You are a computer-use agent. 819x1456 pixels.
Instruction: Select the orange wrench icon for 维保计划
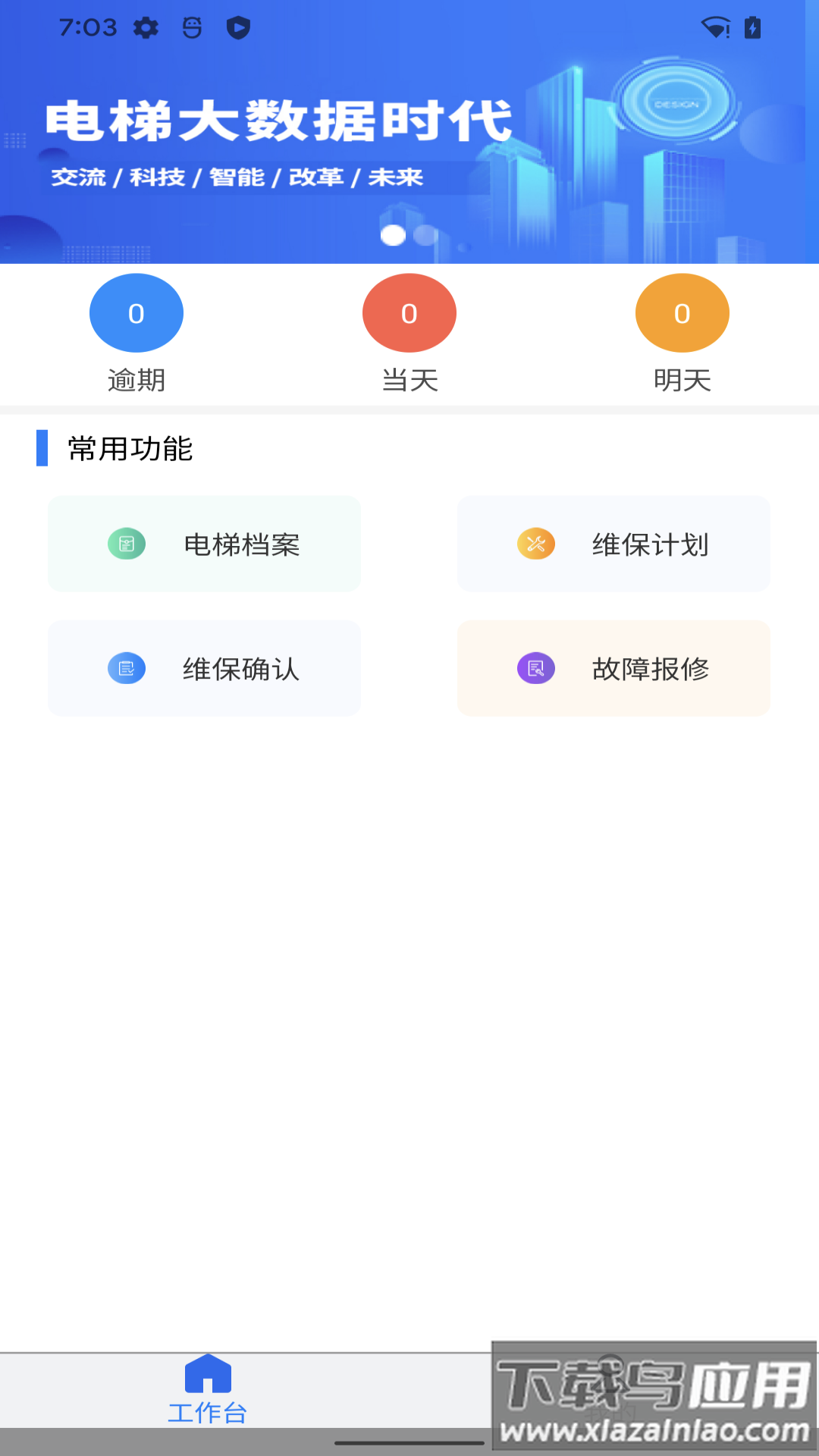point(535,544)
